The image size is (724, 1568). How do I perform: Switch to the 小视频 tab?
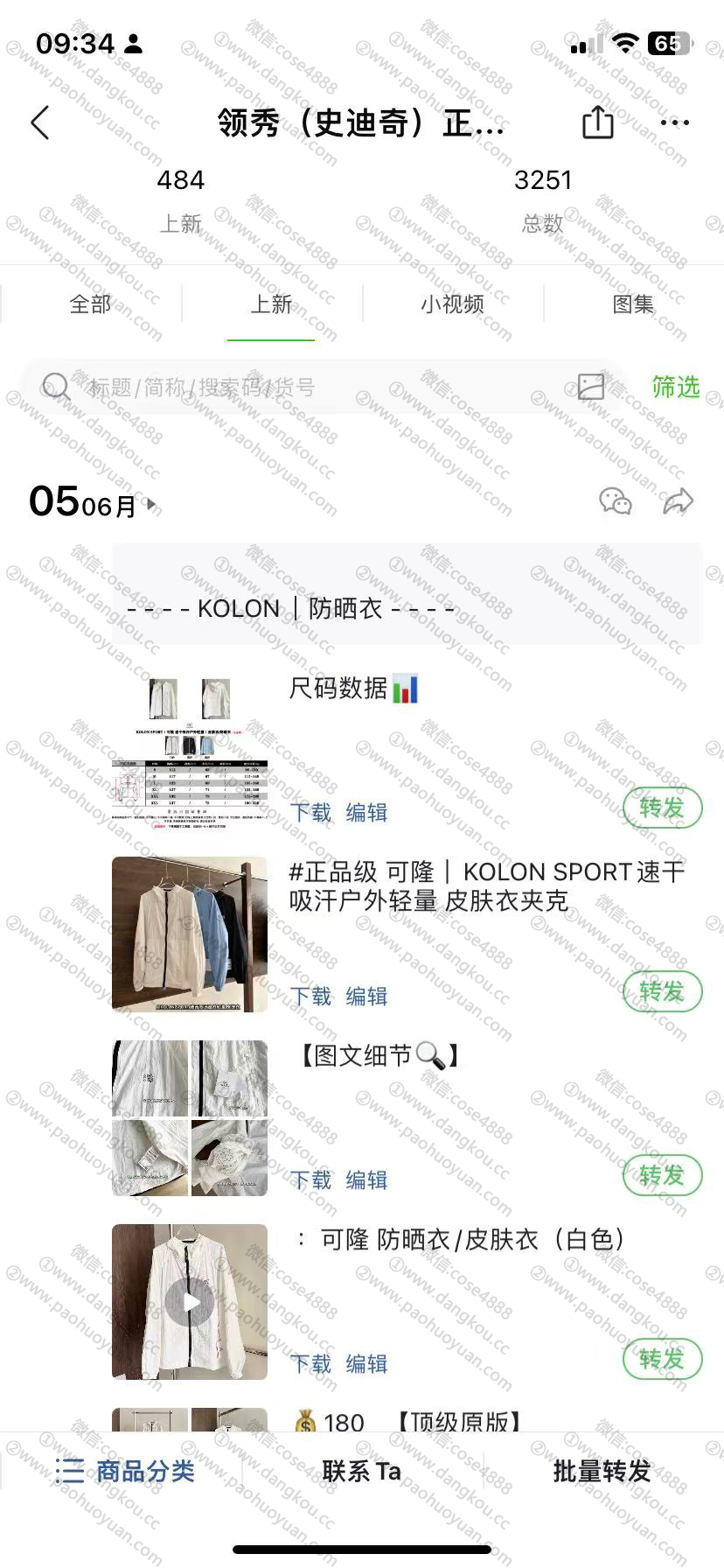pyautogui.click(x=452, y=304)
